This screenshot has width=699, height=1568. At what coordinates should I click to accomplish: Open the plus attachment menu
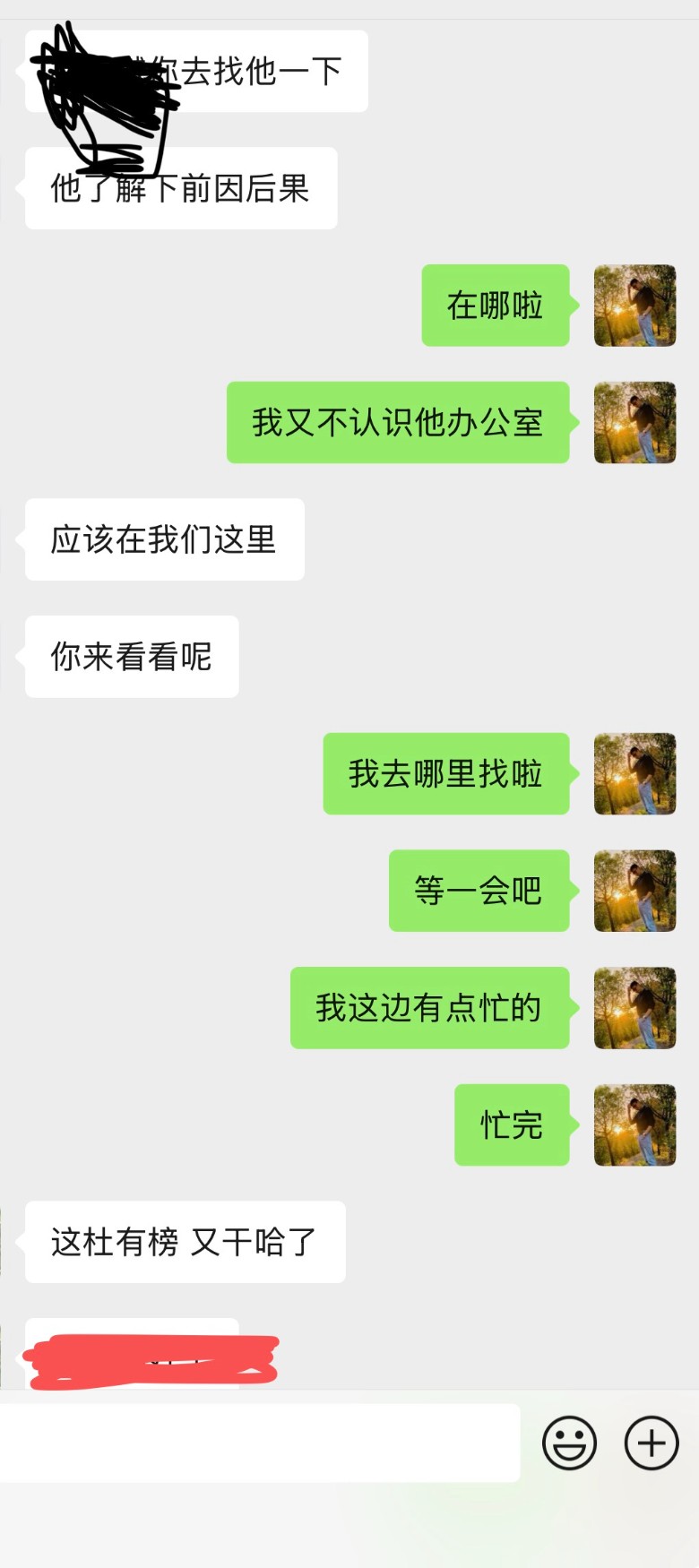(x=652, y=1443)
